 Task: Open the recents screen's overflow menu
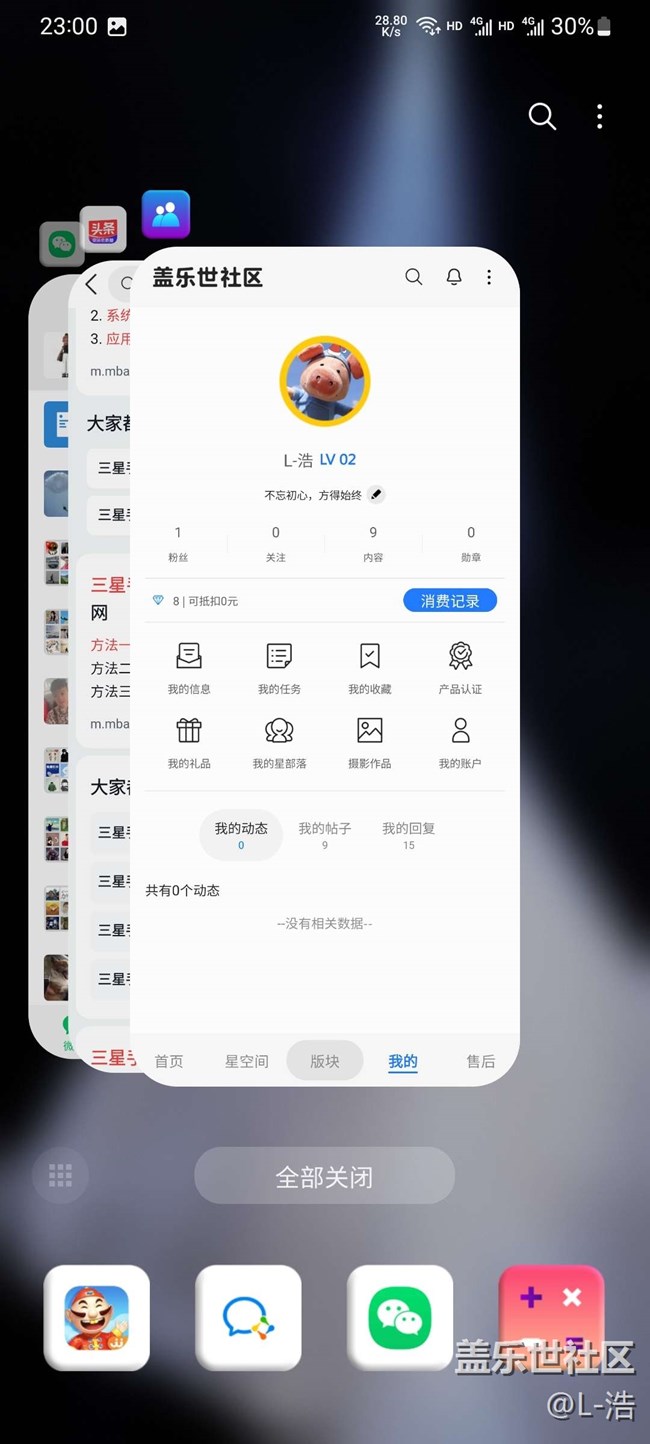[599, 117]
